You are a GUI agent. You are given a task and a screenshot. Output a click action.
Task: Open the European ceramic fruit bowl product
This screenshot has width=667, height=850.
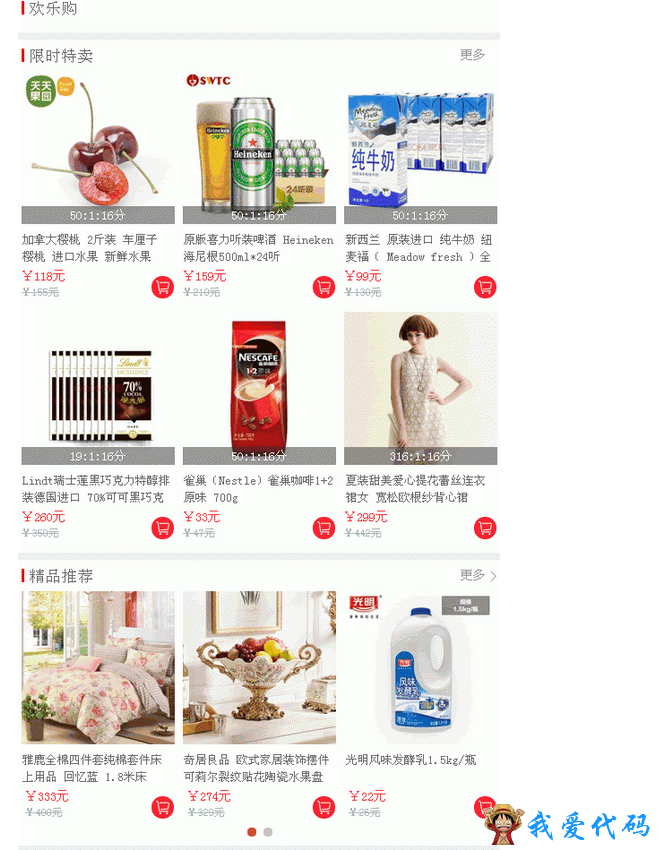point(259,667)
